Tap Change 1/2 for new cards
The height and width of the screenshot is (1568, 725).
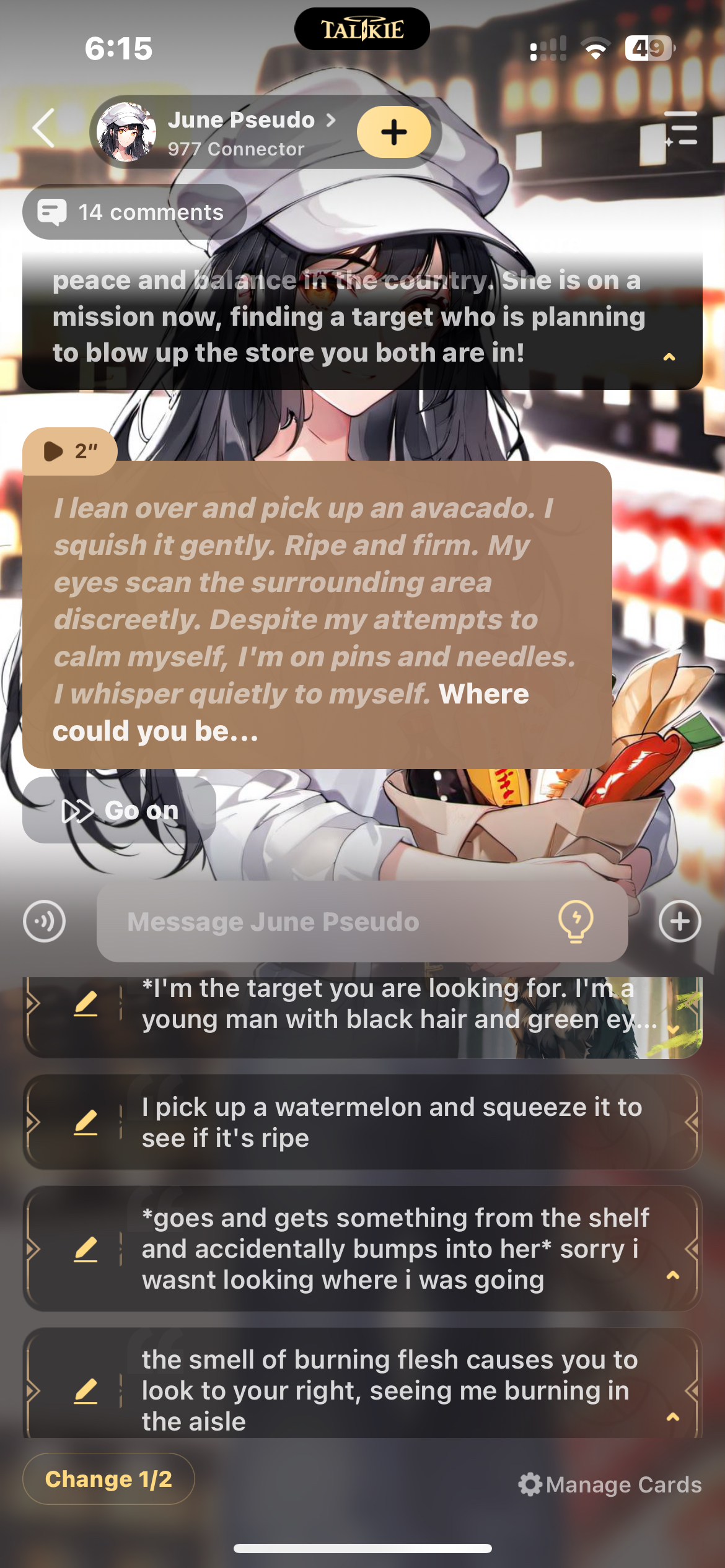(108, 1479)
